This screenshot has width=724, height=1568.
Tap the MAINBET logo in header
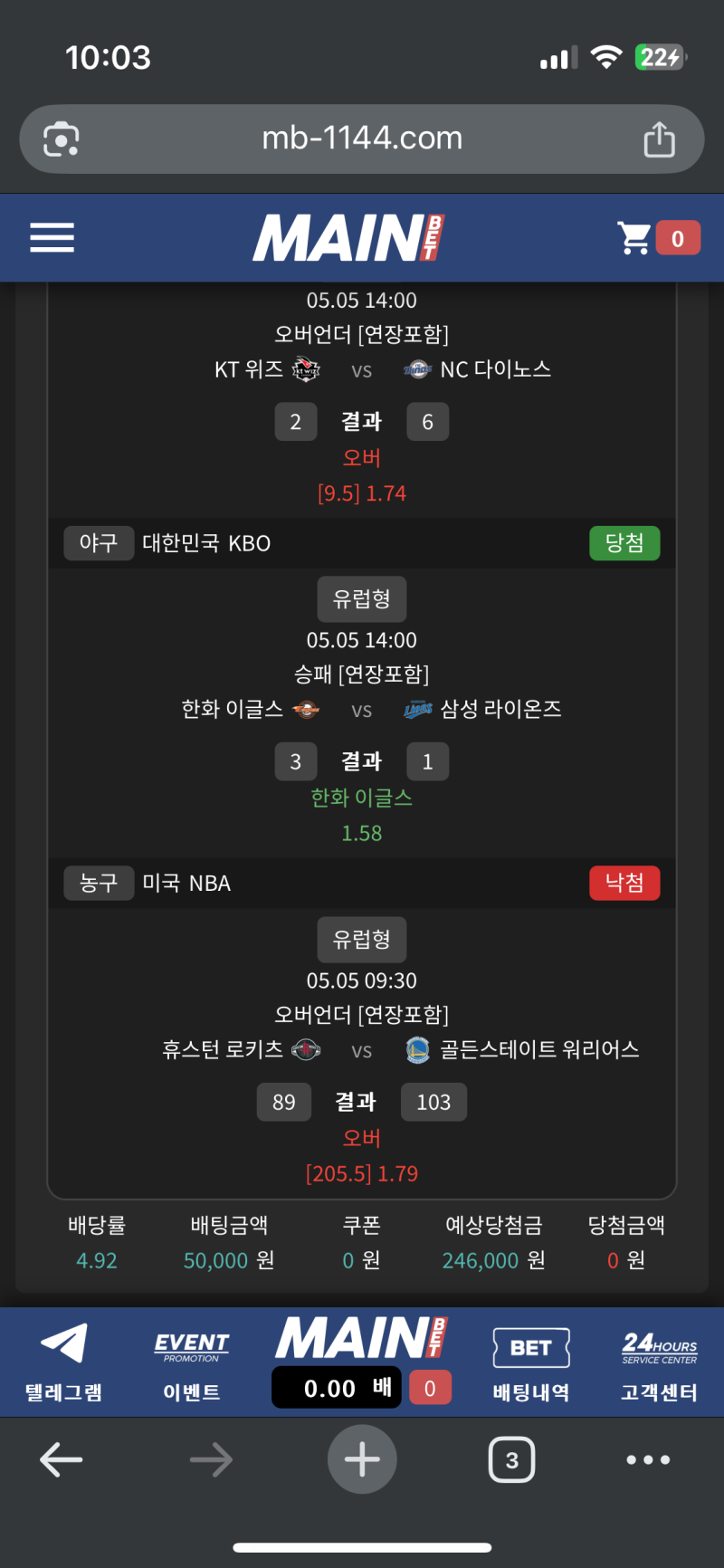[348, 238]
